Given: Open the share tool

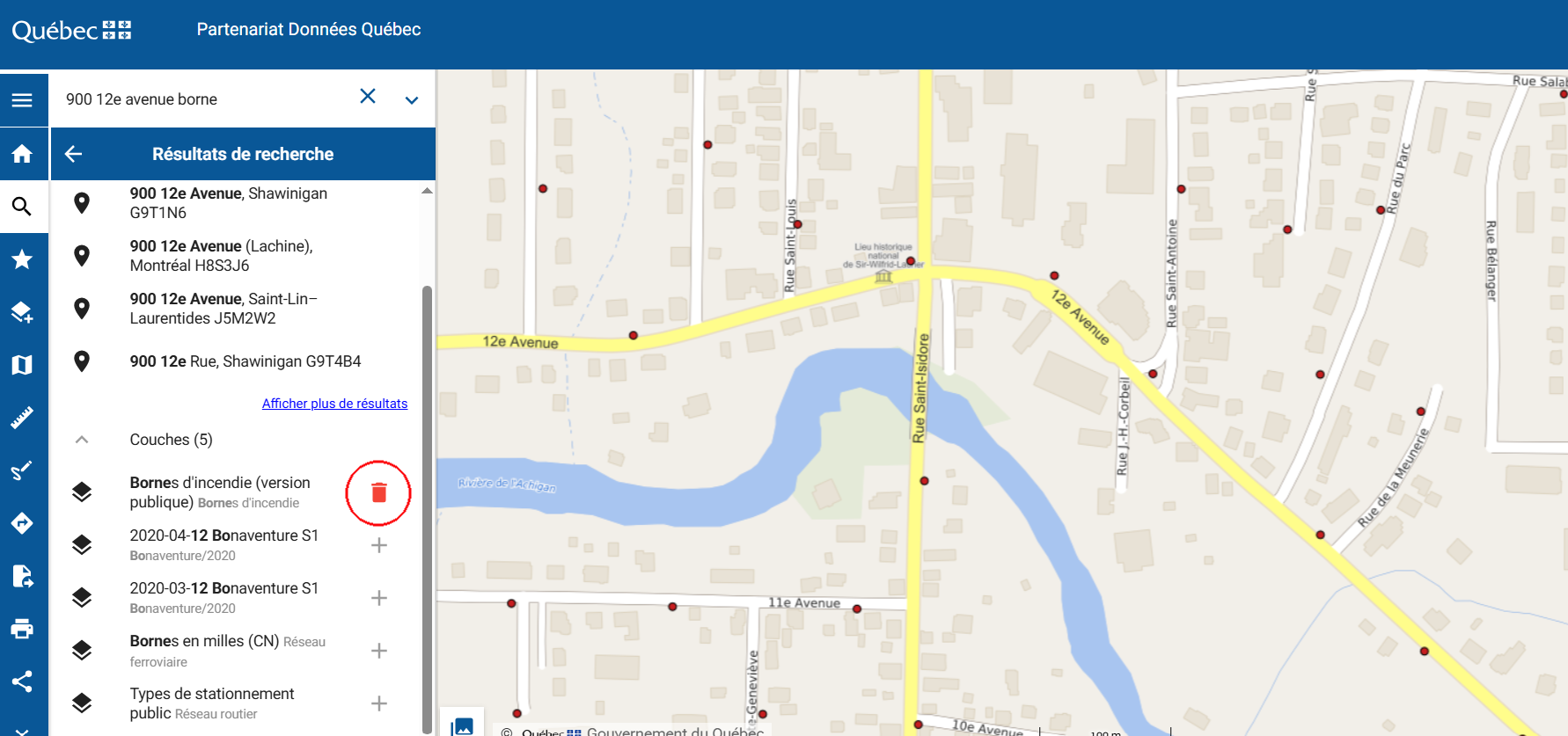Looking at the screenshot, I should pyautogui.click(x=22, y=681).
